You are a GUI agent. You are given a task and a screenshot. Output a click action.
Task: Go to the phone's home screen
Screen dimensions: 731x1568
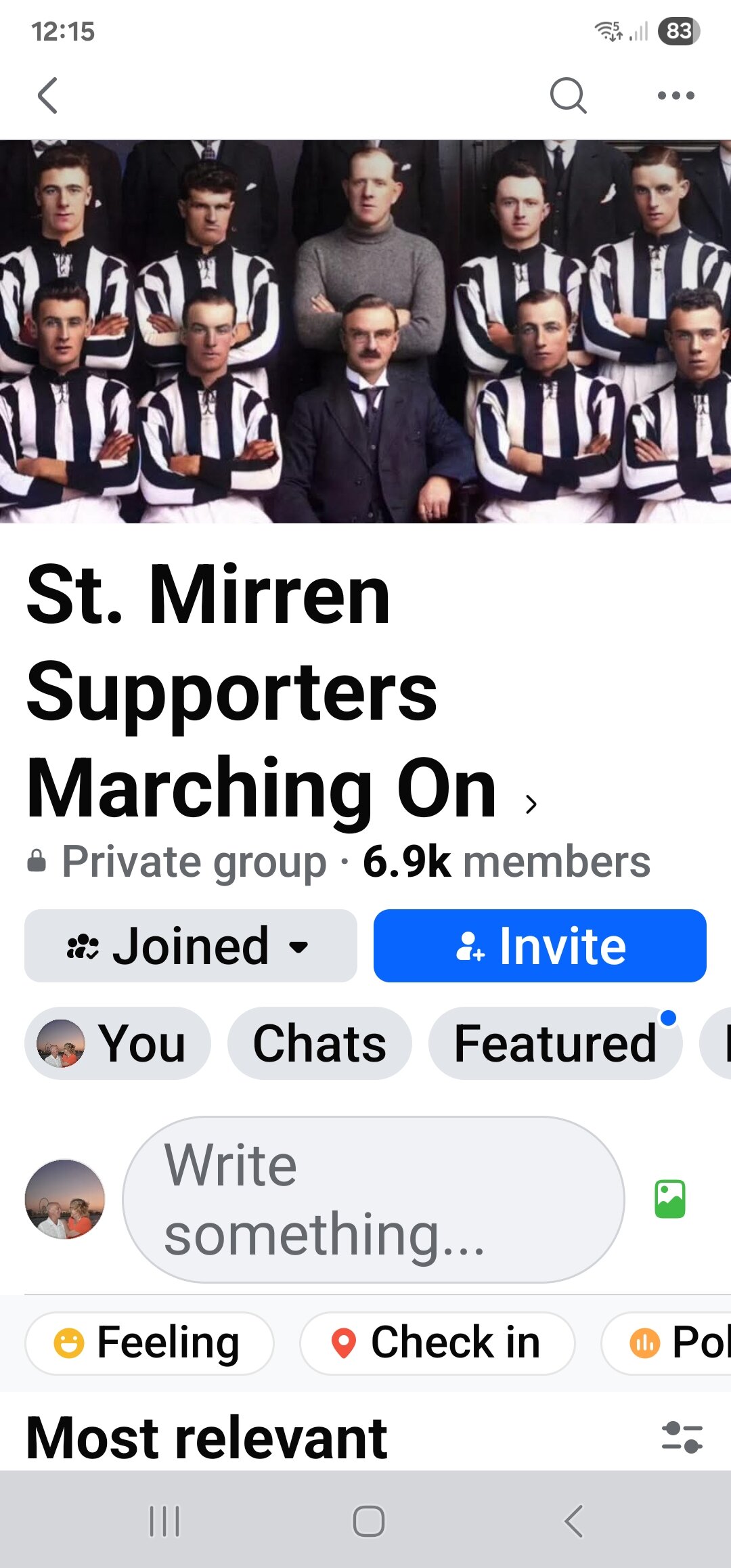pyautogui.click(x=369, y=1521)
